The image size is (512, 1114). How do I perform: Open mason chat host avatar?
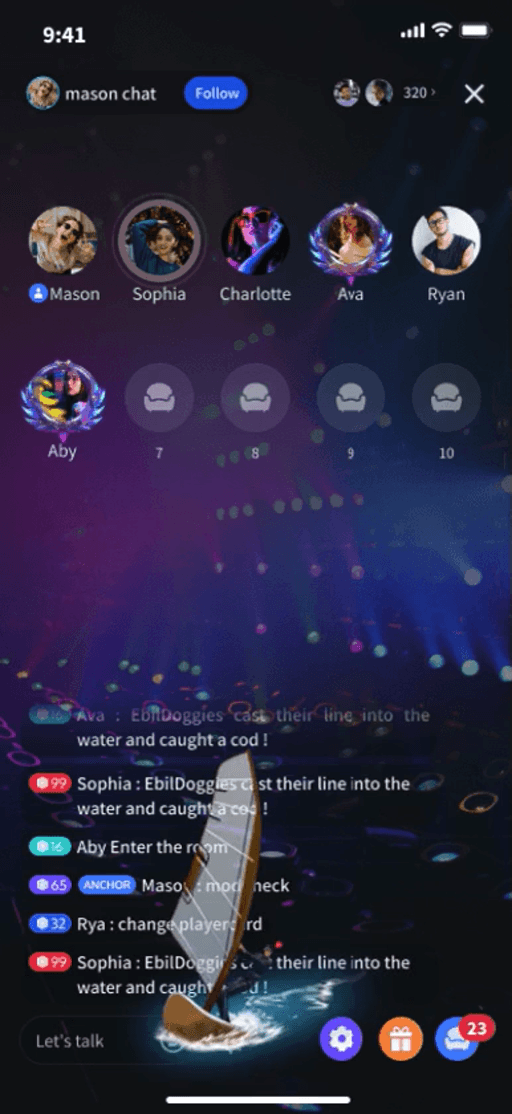click(x=43, y=93)
